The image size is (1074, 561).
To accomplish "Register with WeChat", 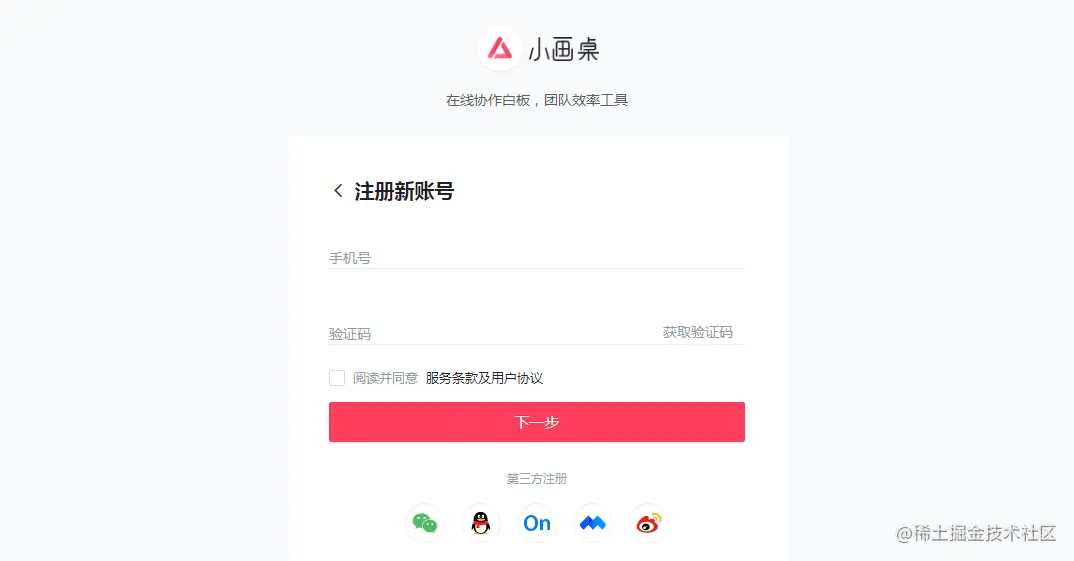I will pos(425,523).
